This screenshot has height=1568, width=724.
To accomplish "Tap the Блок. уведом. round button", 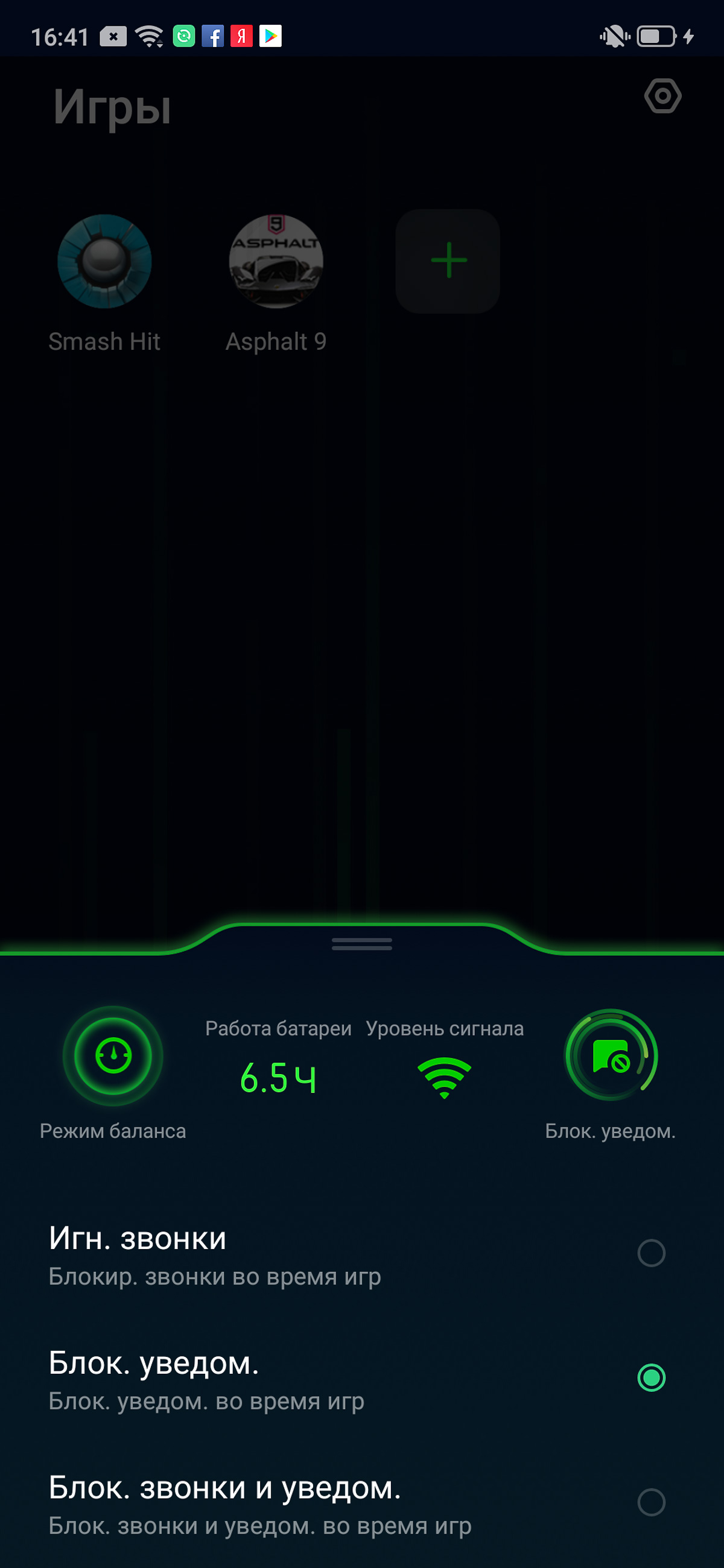I will coord(611,1055).
